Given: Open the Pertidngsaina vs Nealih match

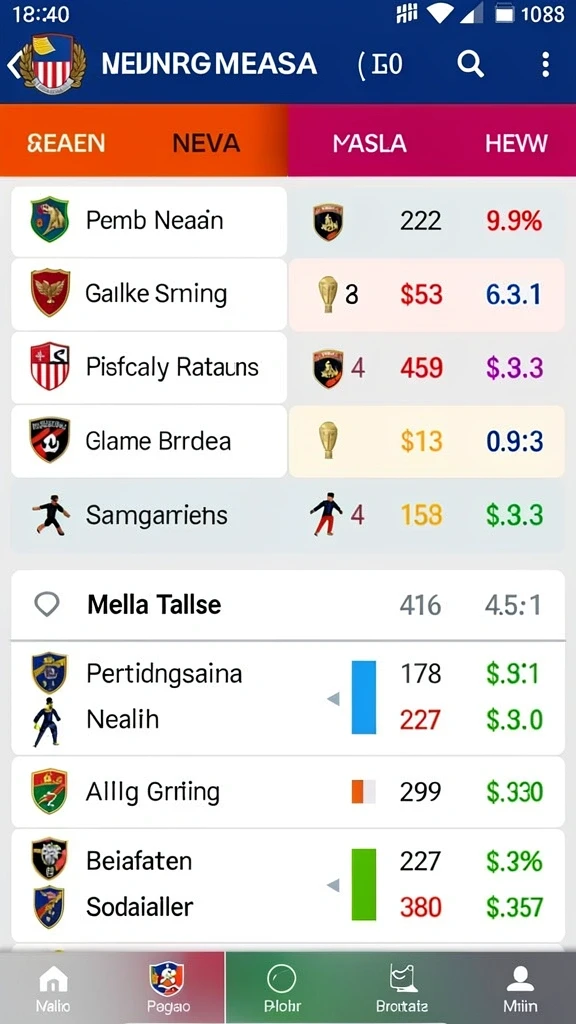Looking at the screenshot, I should (x=288, y=697).
